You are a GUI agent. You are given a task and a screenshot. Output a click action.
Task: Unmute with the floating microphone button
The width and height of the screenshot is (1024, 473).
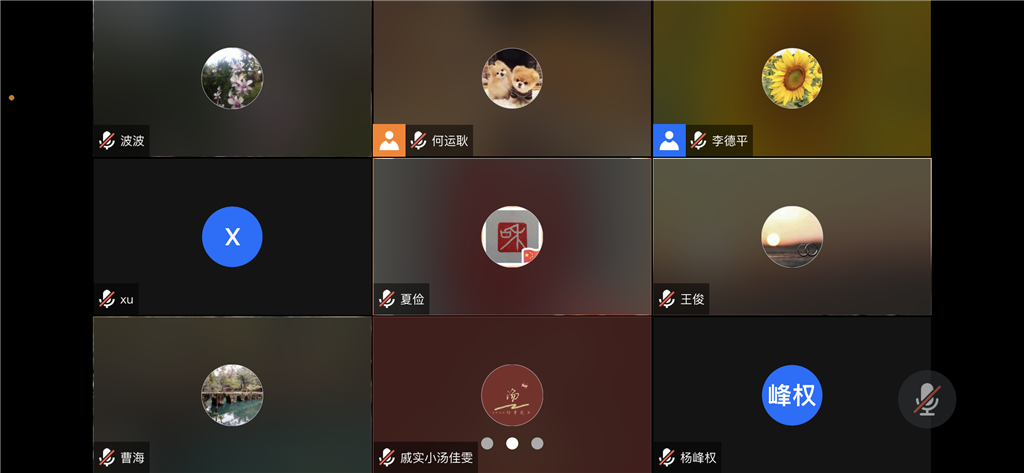tap(927, 399)
